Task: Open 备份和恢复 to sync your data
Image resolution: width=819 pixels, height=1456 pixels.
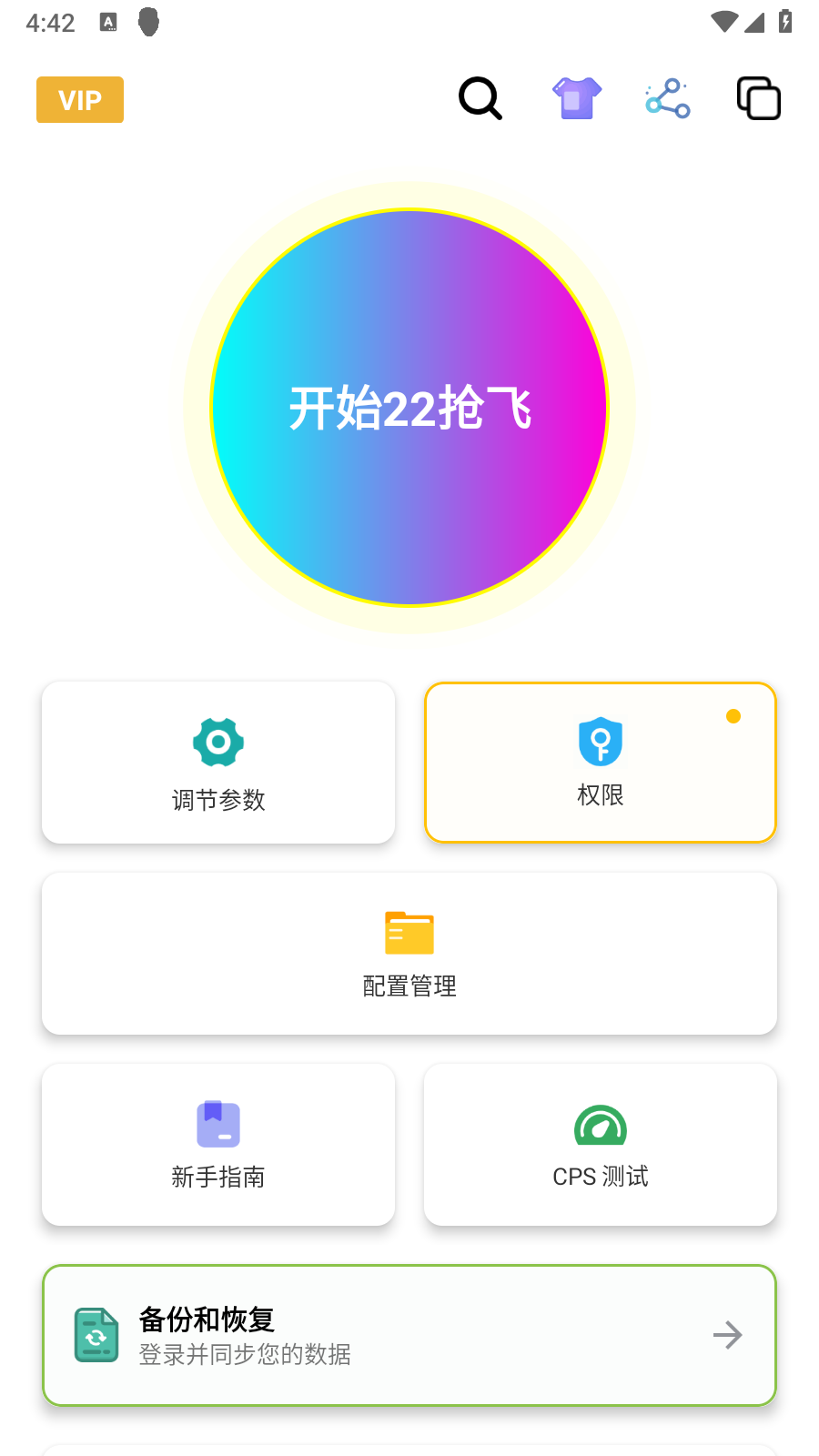Action: point(409,1335)
